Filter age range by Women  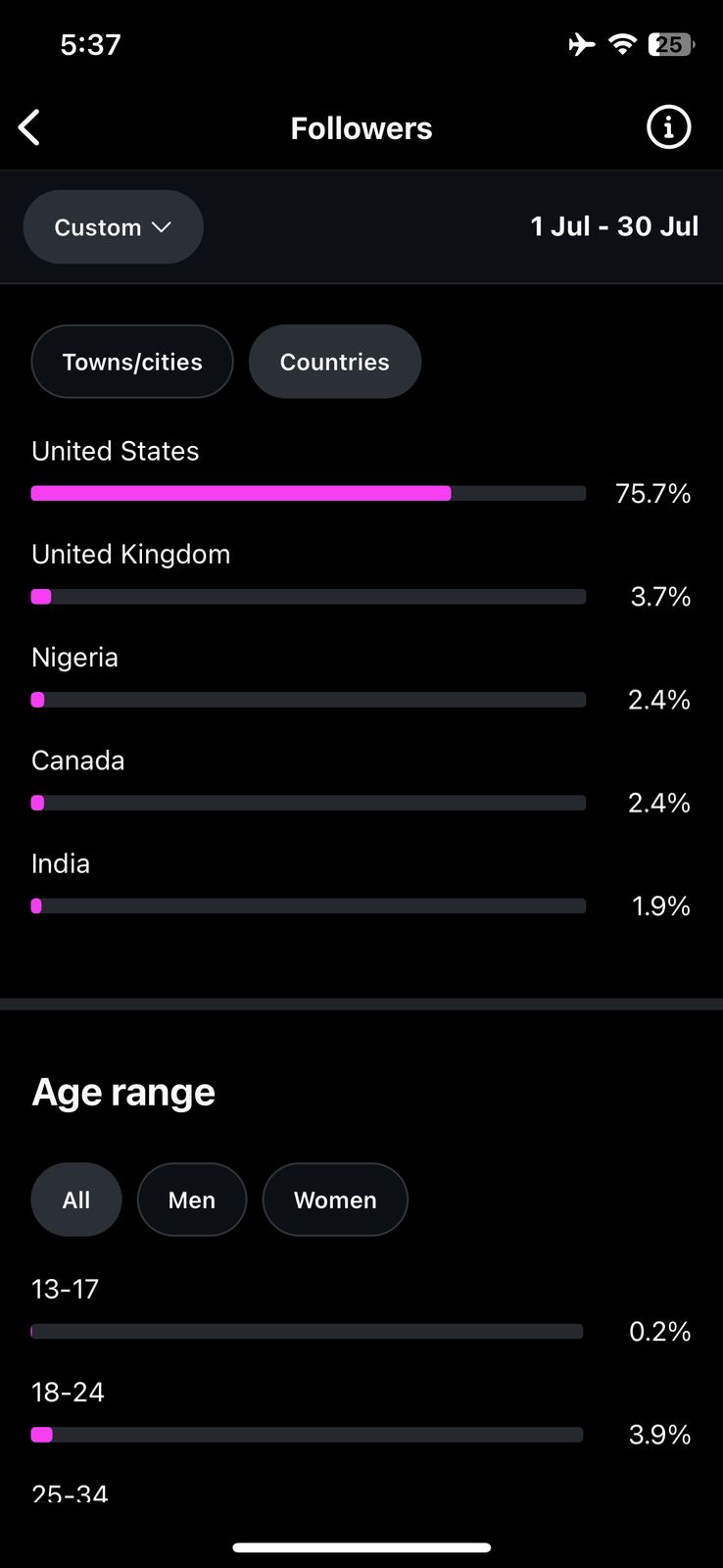[335, 1200]
